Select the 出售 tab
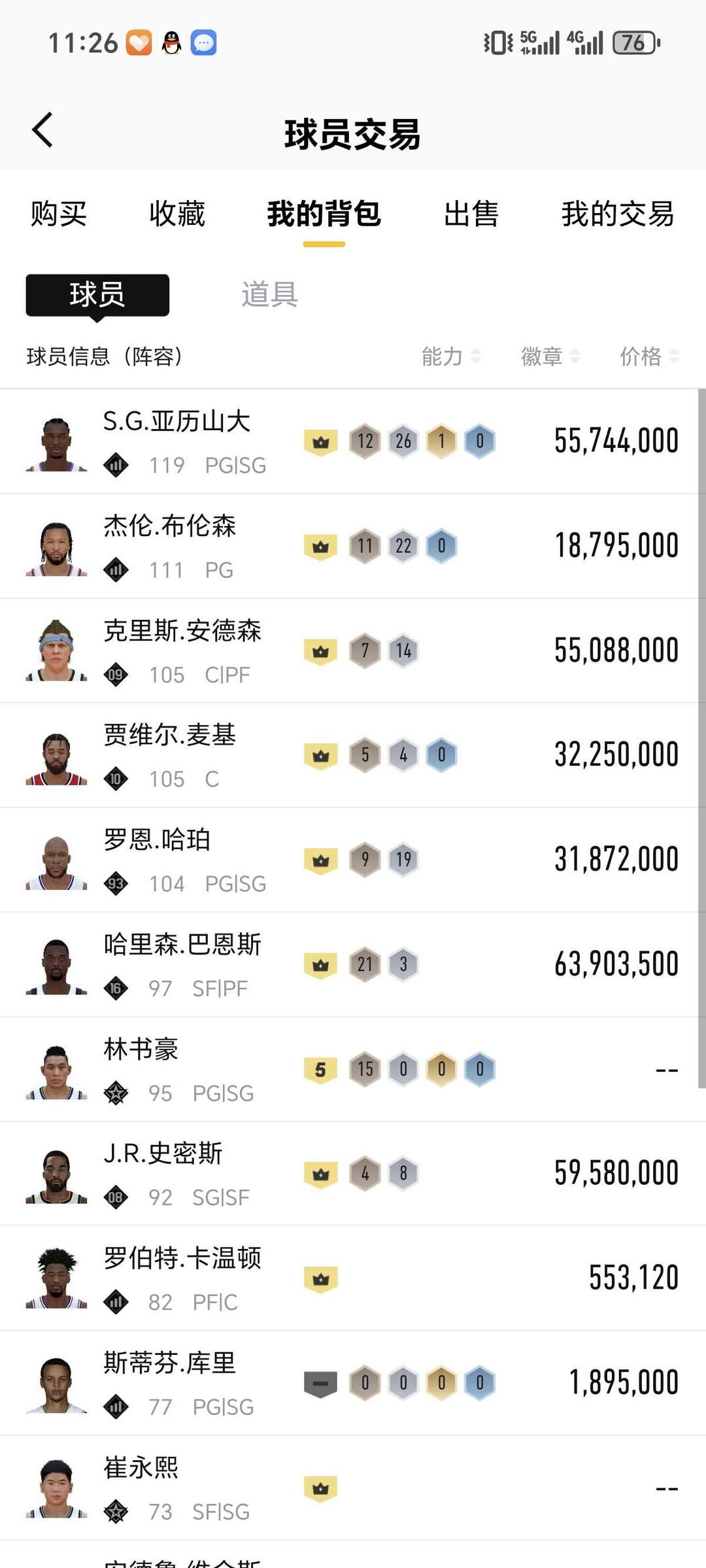 471,214
